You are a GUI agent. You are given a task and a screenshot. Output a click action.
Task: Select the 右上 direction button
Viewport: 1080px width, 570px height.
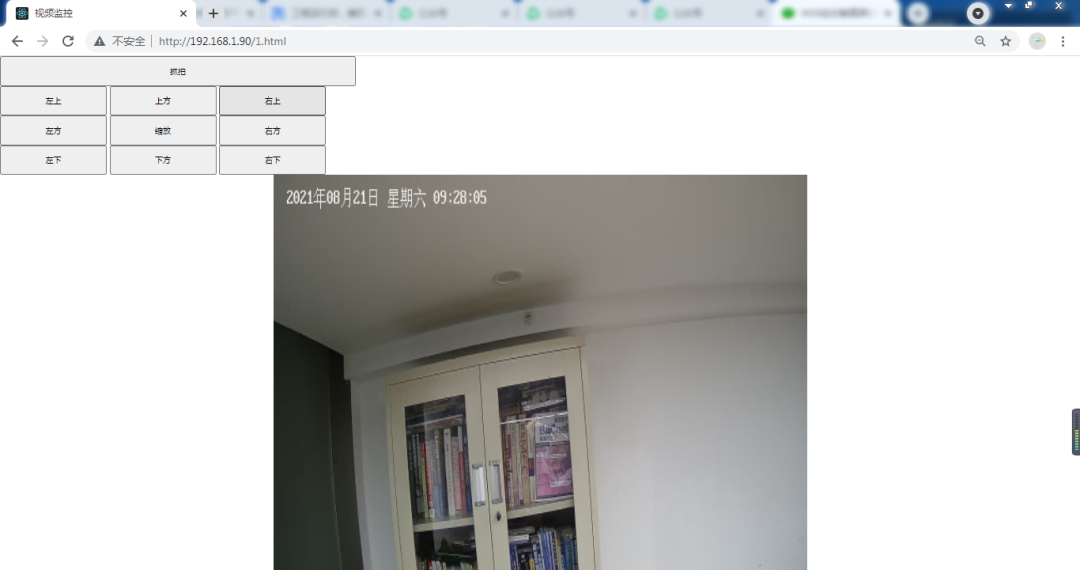click(272, 101)
